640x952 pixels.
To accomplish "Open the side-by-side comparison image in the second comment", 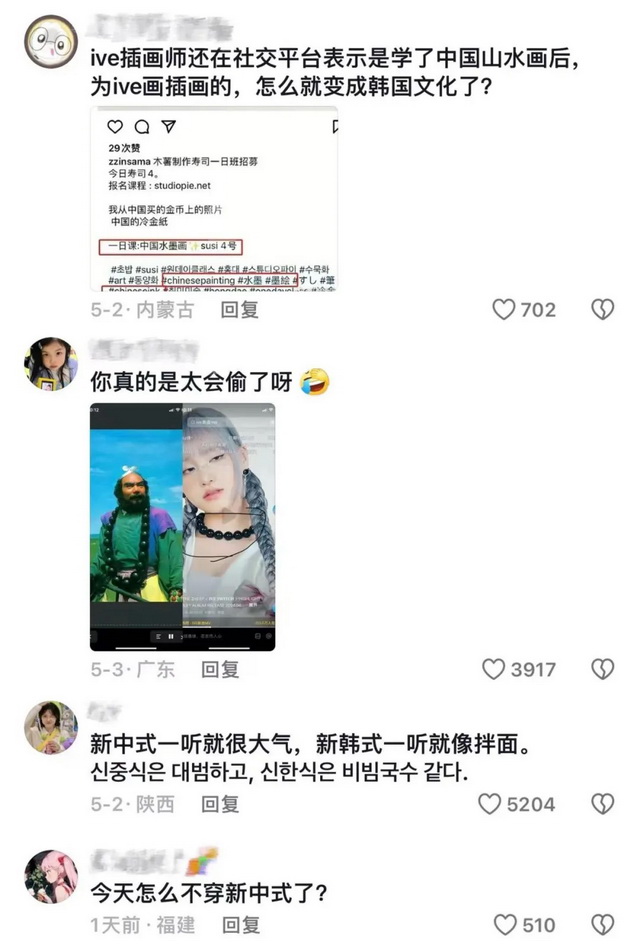I will pos(183,526).
